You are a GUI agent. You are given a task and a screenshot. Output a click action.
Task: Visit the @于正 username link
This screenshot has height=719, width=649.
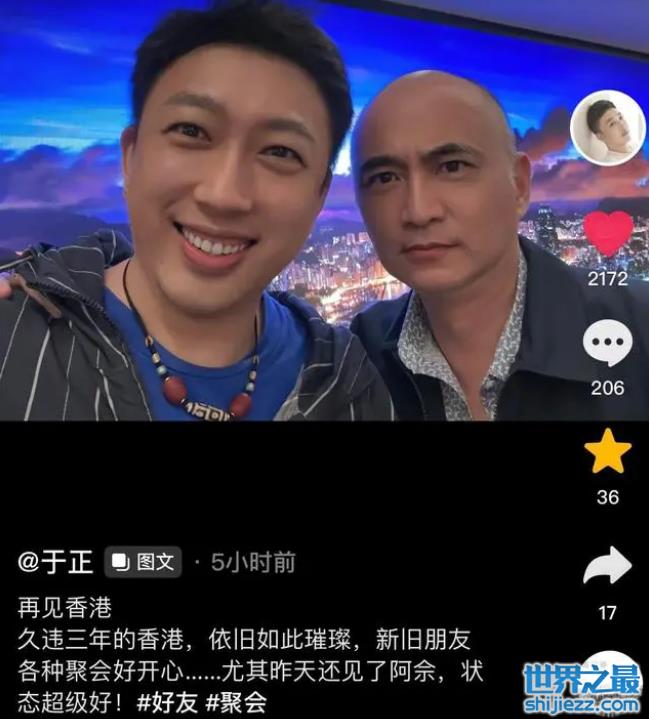(x=56, y=562)
